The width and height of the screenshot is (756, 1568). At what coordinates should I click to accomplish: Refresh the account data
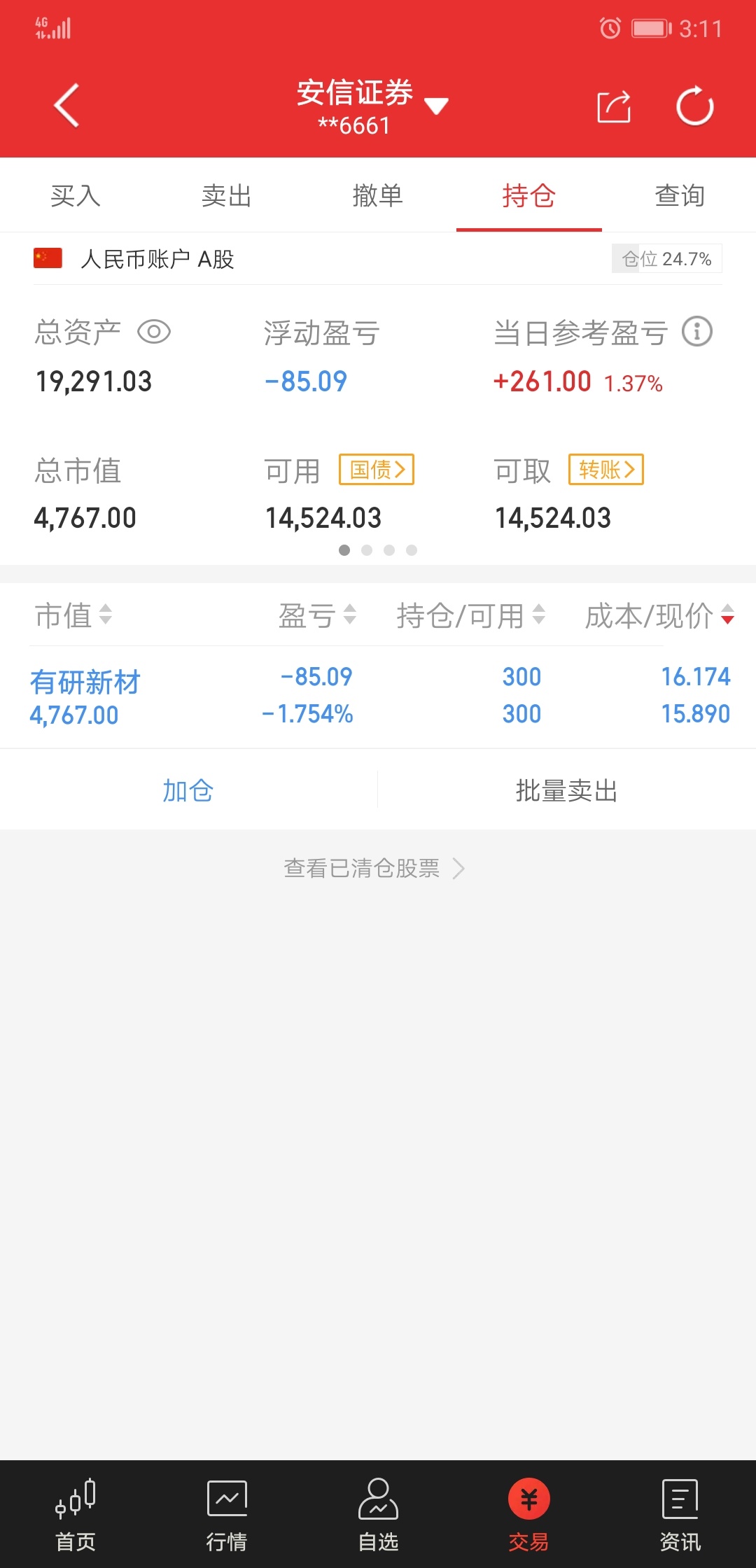[694, 106]
